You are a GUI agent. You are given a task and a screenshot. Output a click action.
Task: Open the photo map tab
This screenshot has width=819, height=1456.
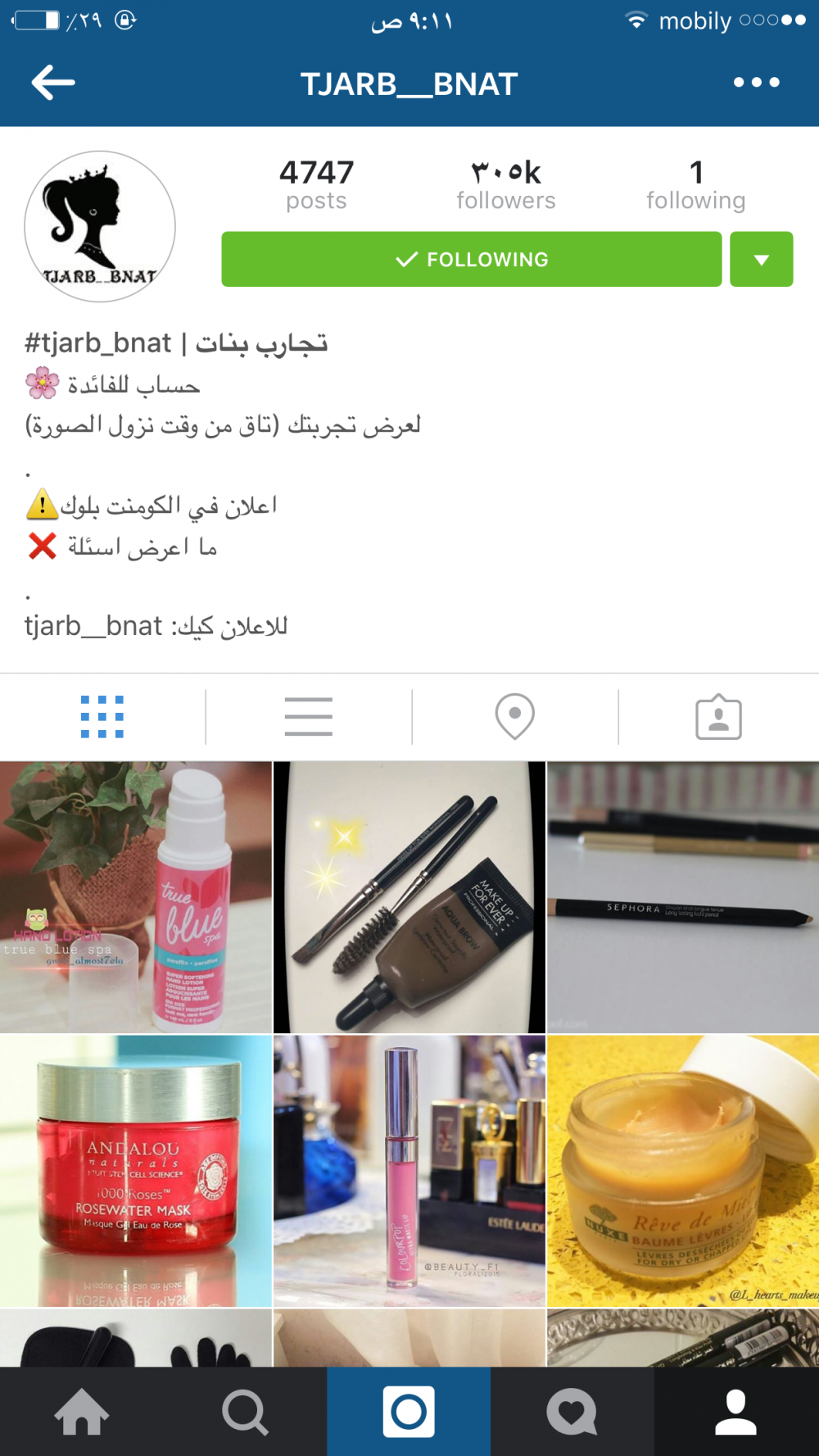coord(515,717)
